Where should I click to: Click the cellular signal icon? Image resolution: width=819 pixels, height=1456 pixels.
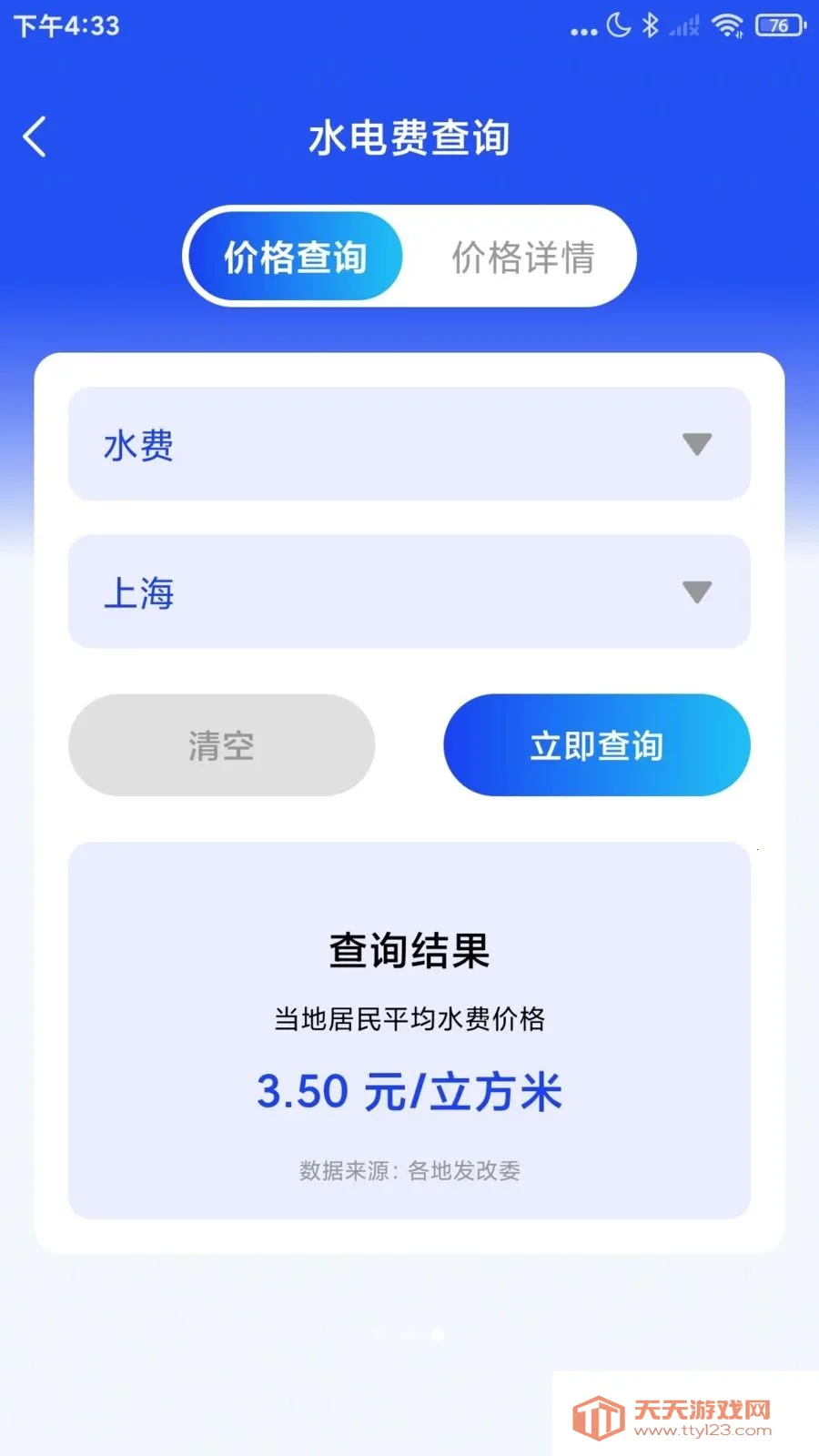(x=682, y=27)
